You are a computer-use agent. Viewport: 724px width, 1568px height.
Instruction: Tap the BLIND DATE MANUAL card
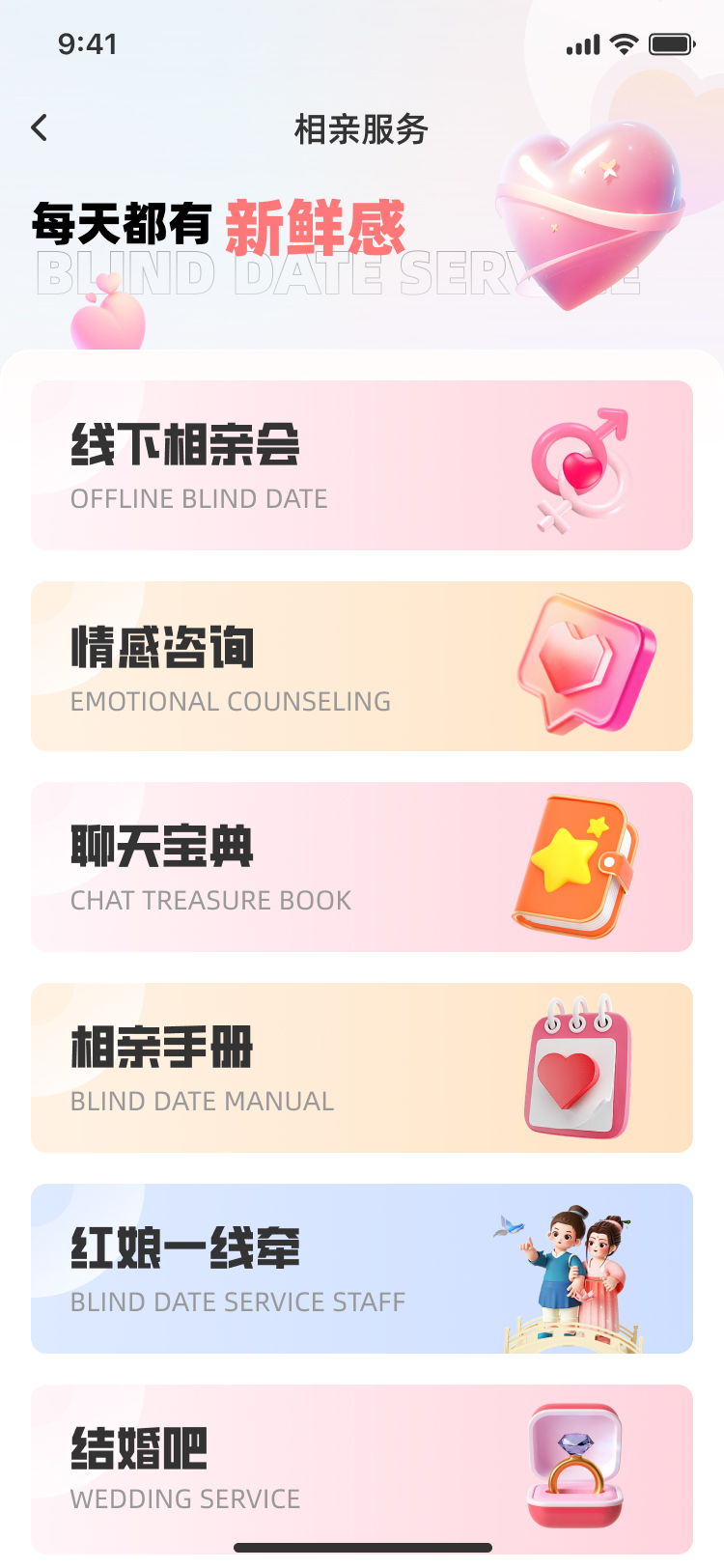click(362, 1067)
